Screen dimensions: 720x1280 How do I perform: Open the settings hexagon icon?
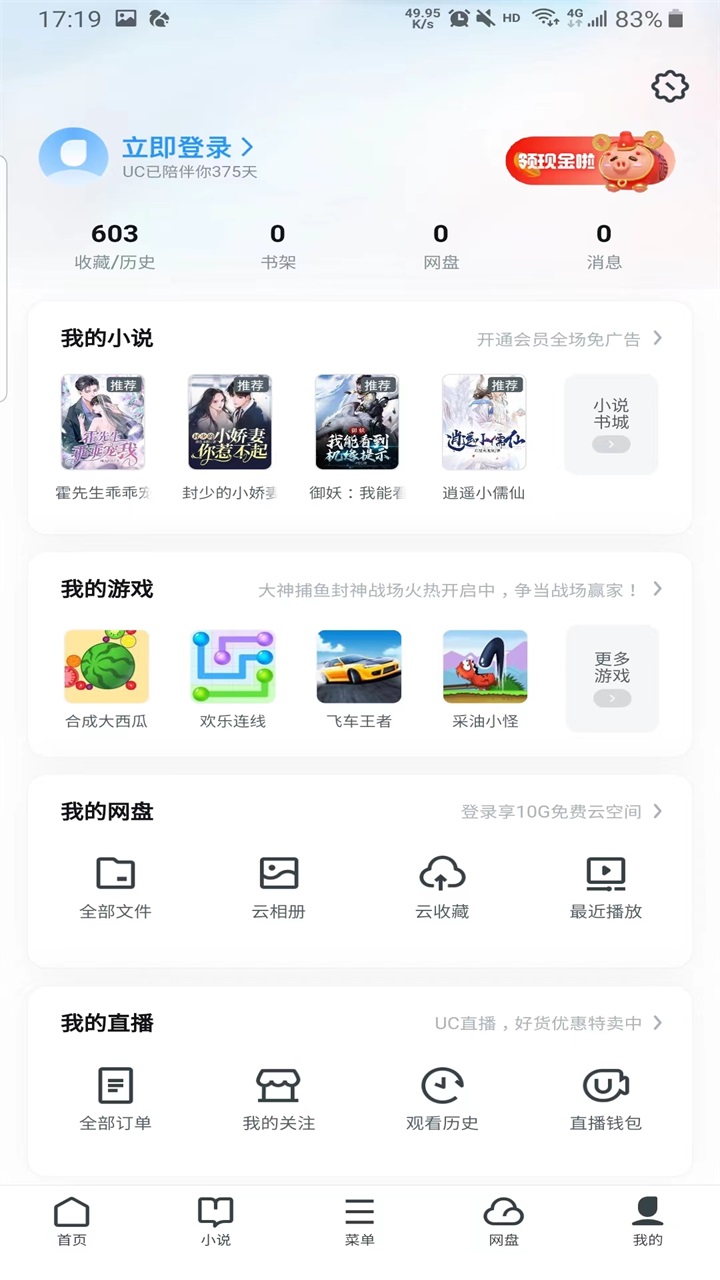pos(670,87)
